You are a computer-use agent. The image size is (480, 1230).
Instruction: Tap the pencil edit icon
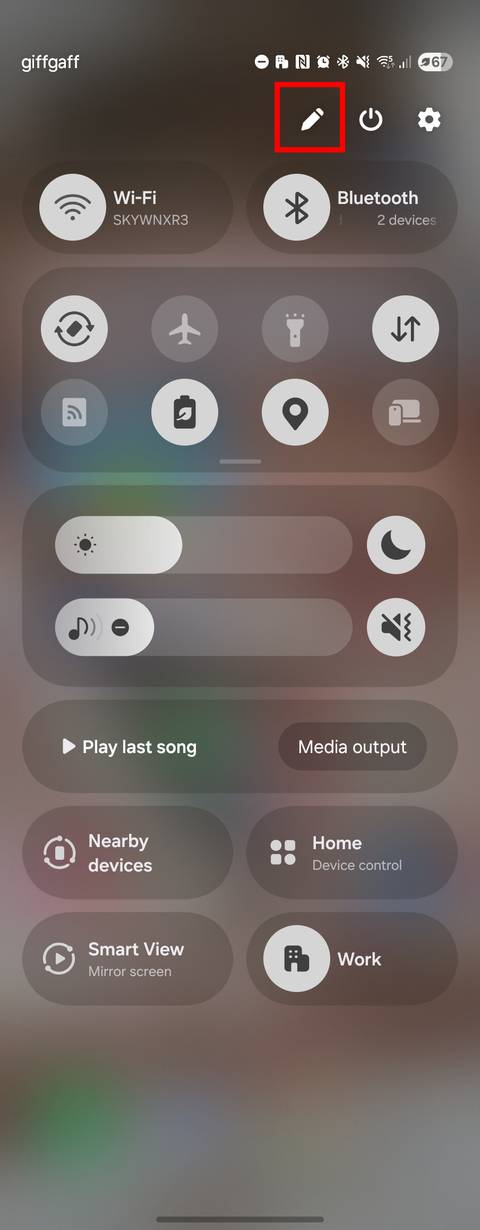(x=312, y=119)
